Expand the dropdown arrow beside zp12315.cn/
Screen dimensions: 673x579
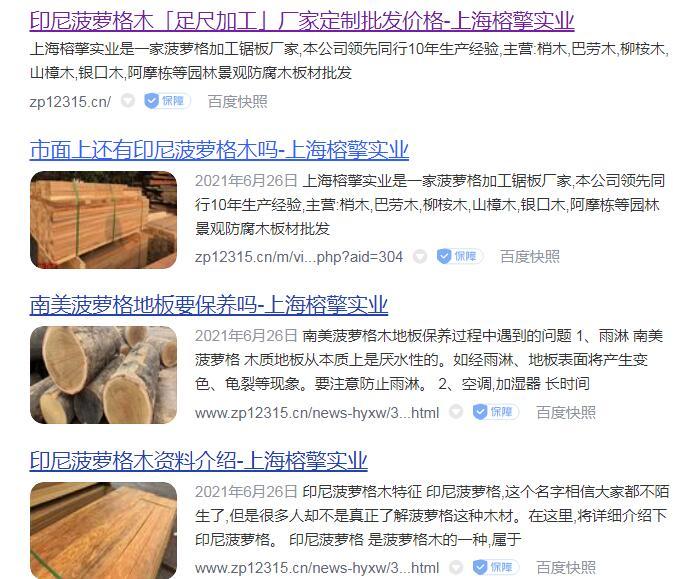click(127, 101)
